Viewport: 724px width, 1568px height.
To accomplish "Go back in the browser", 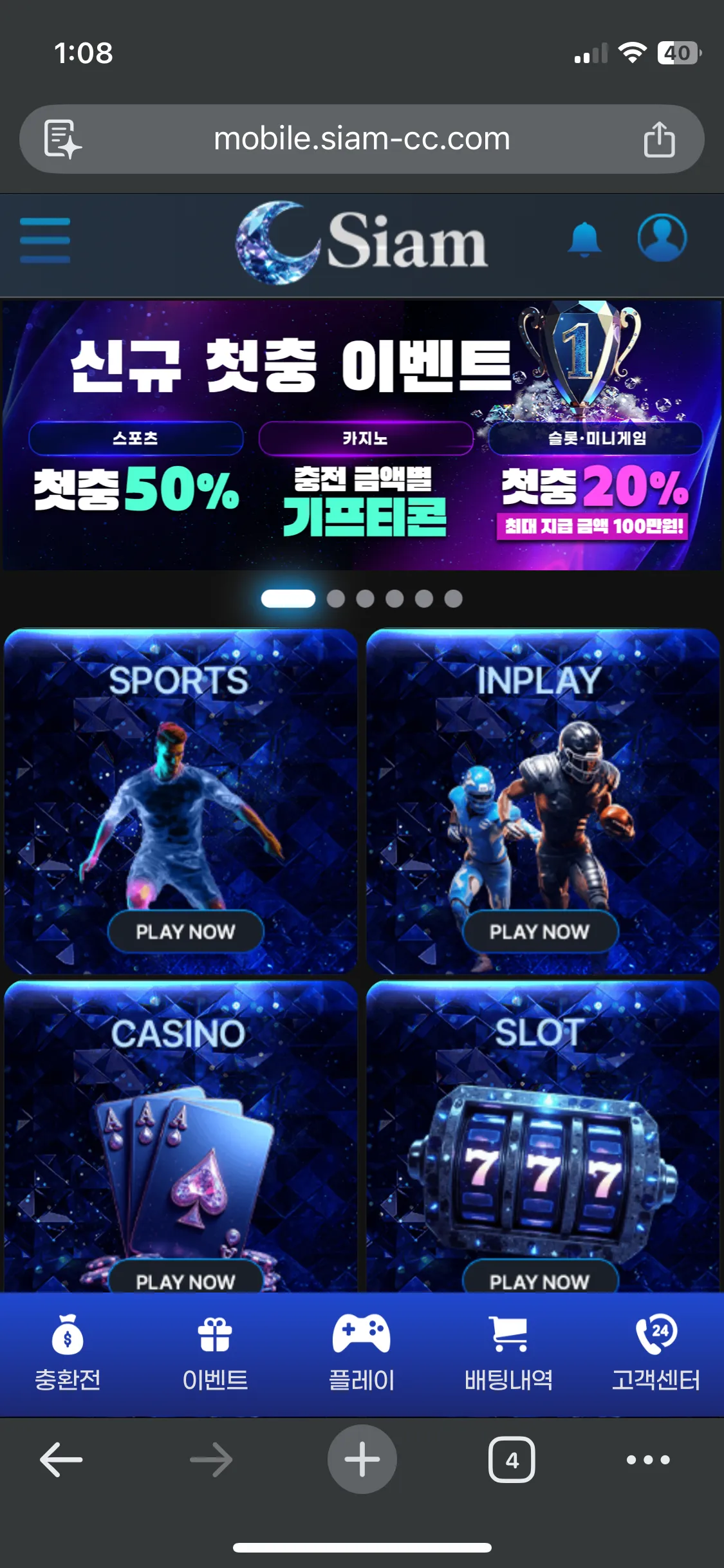I will [x=61, y=1459].
